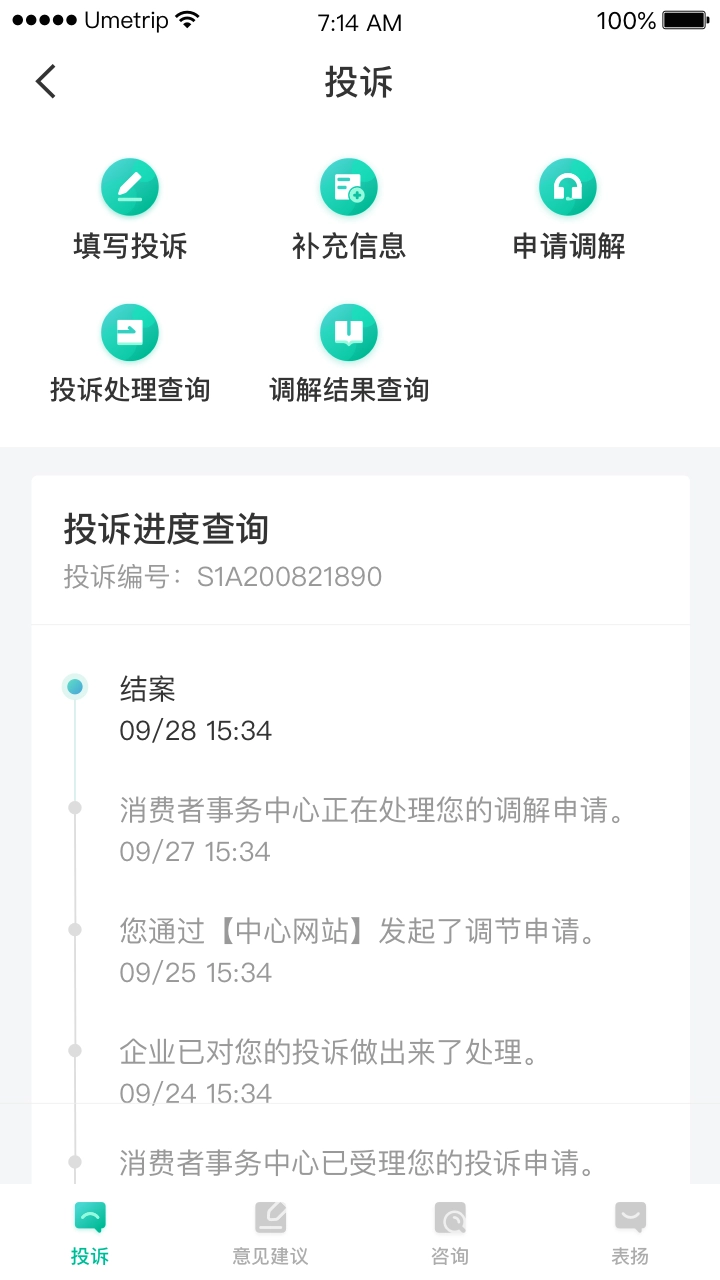Select the 申请调解 headset icon
The height and width of the screenshot is (1280, 720).
(568, 186)
